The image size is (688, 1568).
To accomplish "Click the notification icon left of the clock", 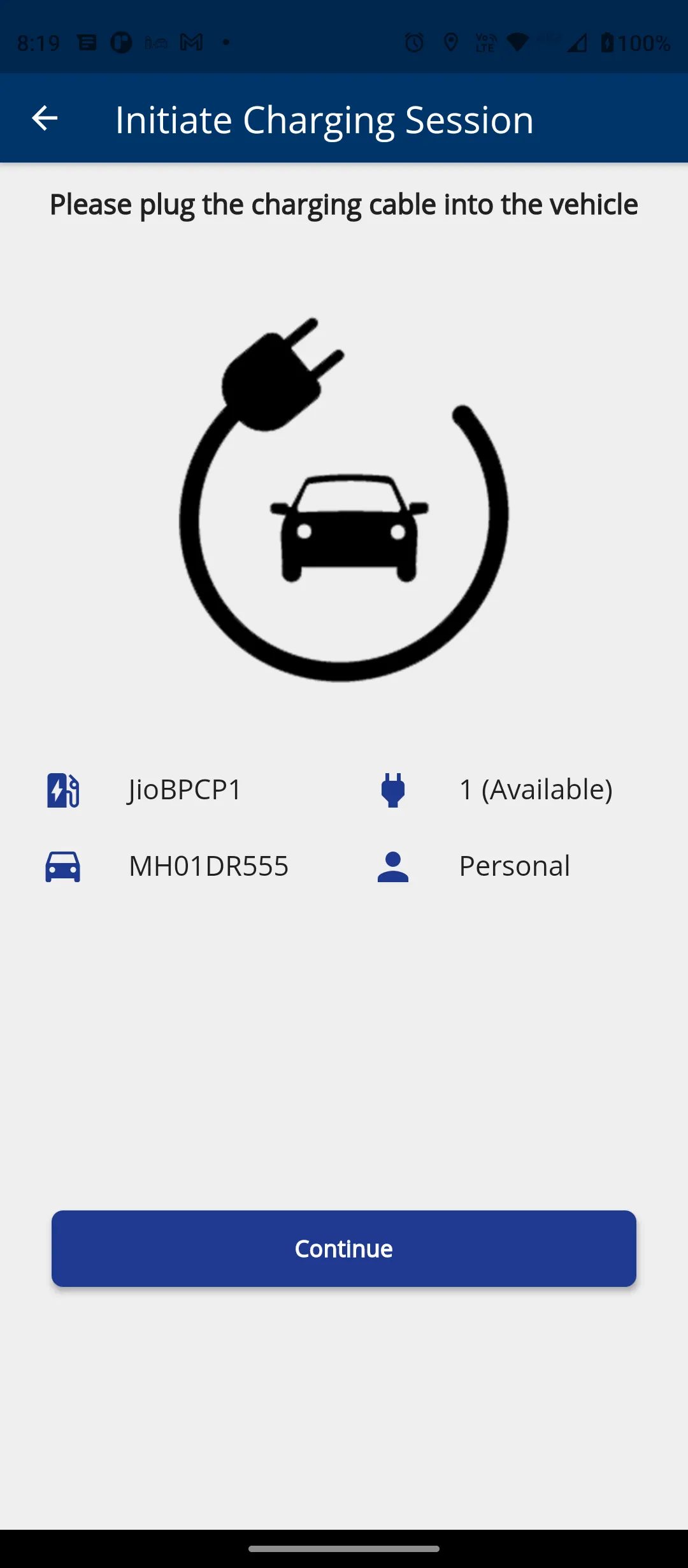I will 86,41.
